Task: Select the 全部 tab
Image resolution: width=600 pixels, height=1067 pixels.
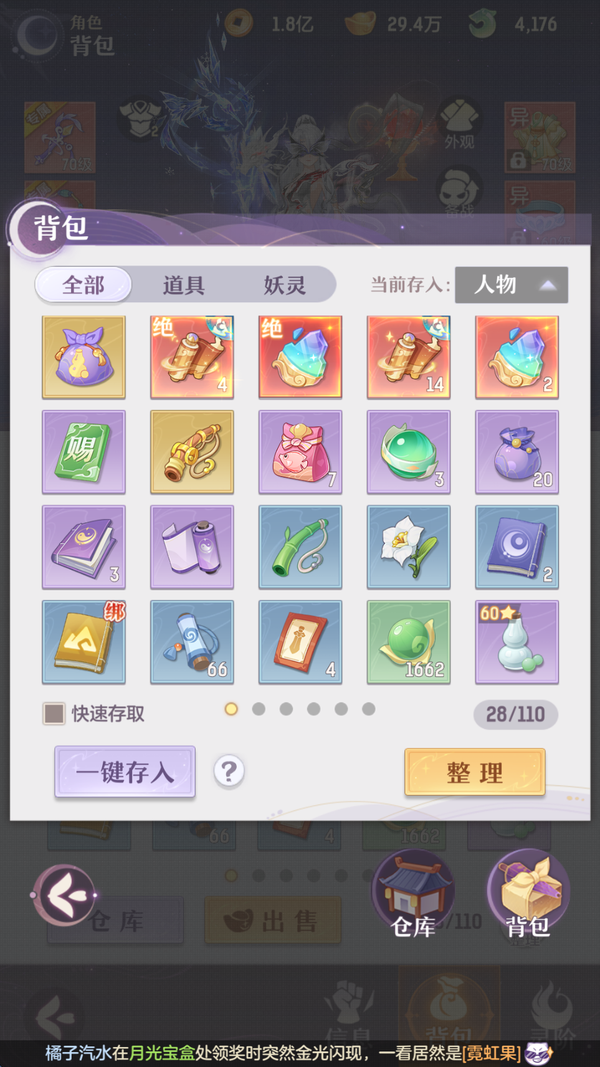Action: point(84,285)
